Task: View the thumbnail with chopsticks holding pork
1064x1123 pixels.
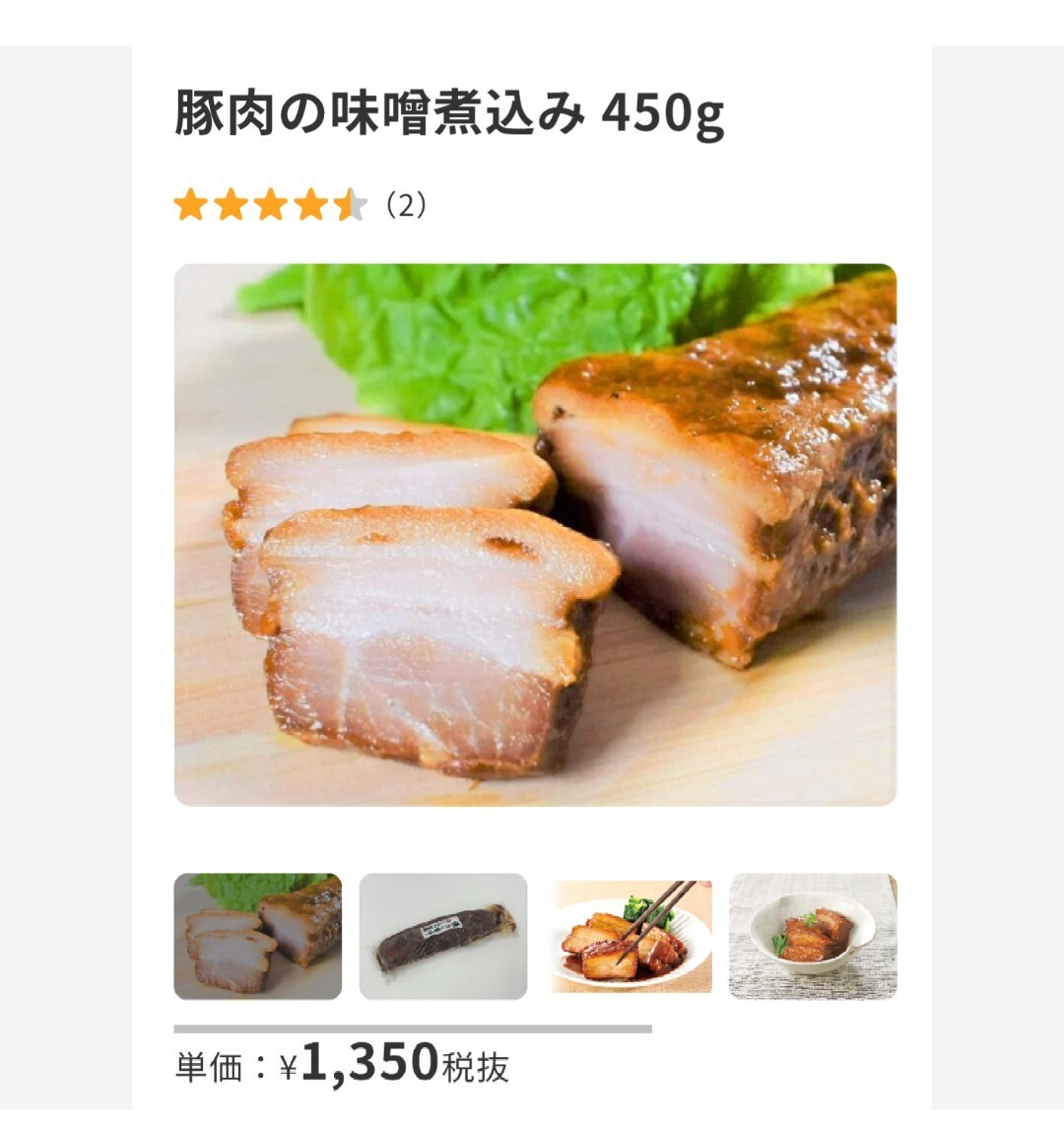Action: pos(629,936)
